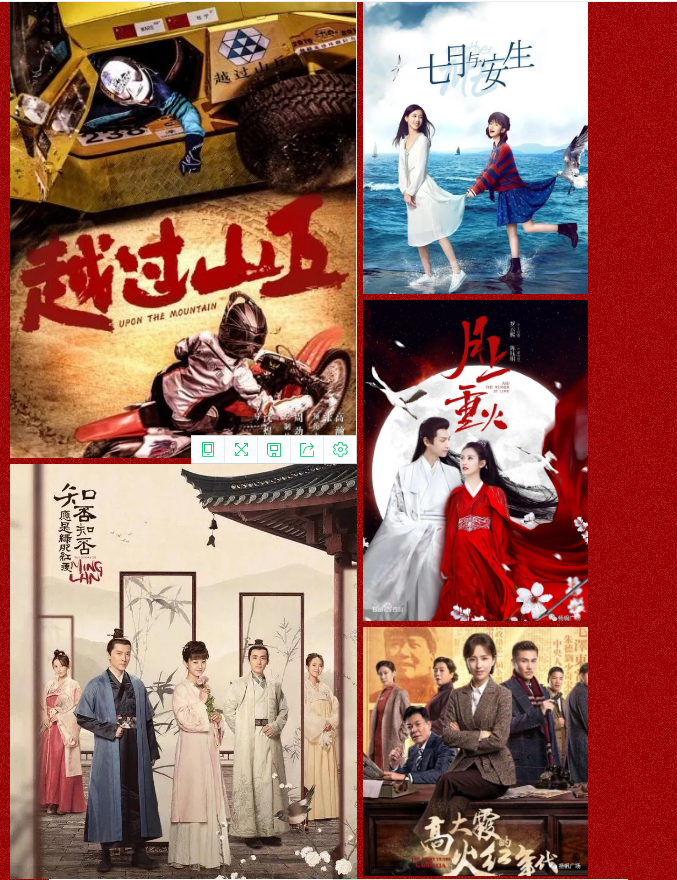Image resolution: width=677 pixels, height=880 pixels.
Task: Save the image with the floppy disk icon
Action: tap(274, 450)
